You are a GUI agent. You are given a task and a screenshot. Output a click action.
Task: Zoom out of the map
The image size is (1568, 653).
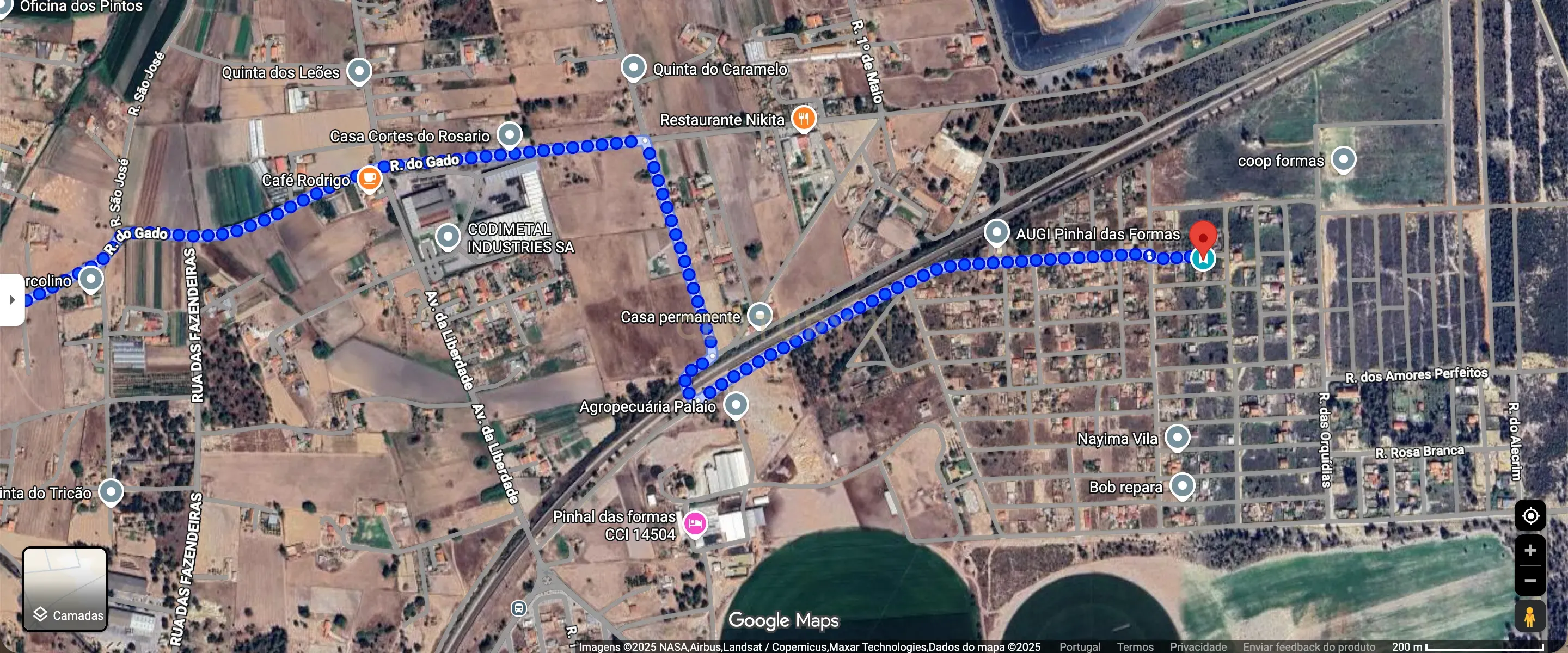(x=1530, y=581)
